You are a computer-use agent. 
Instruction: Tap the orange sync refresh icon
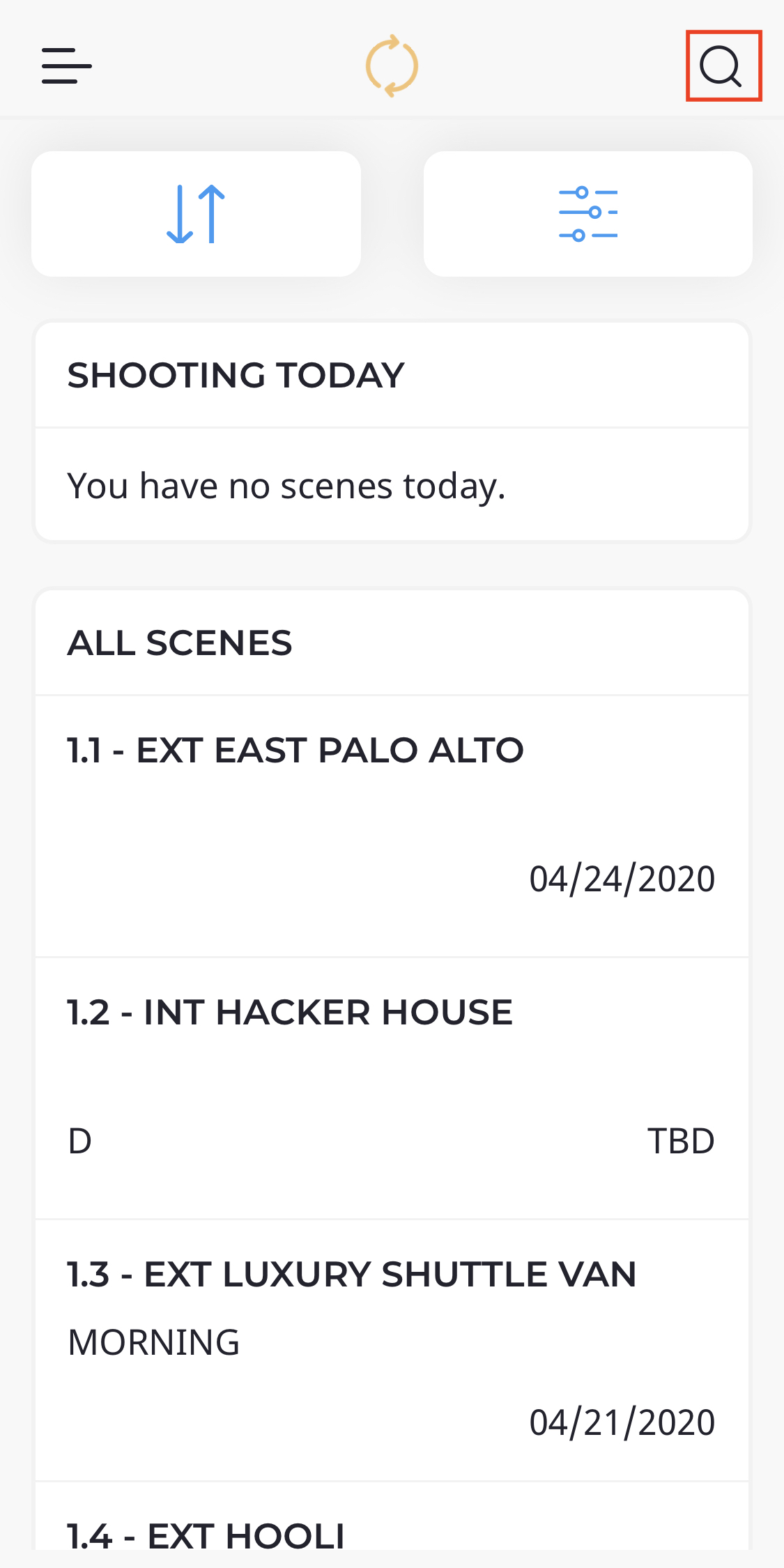tap(392, 66)
